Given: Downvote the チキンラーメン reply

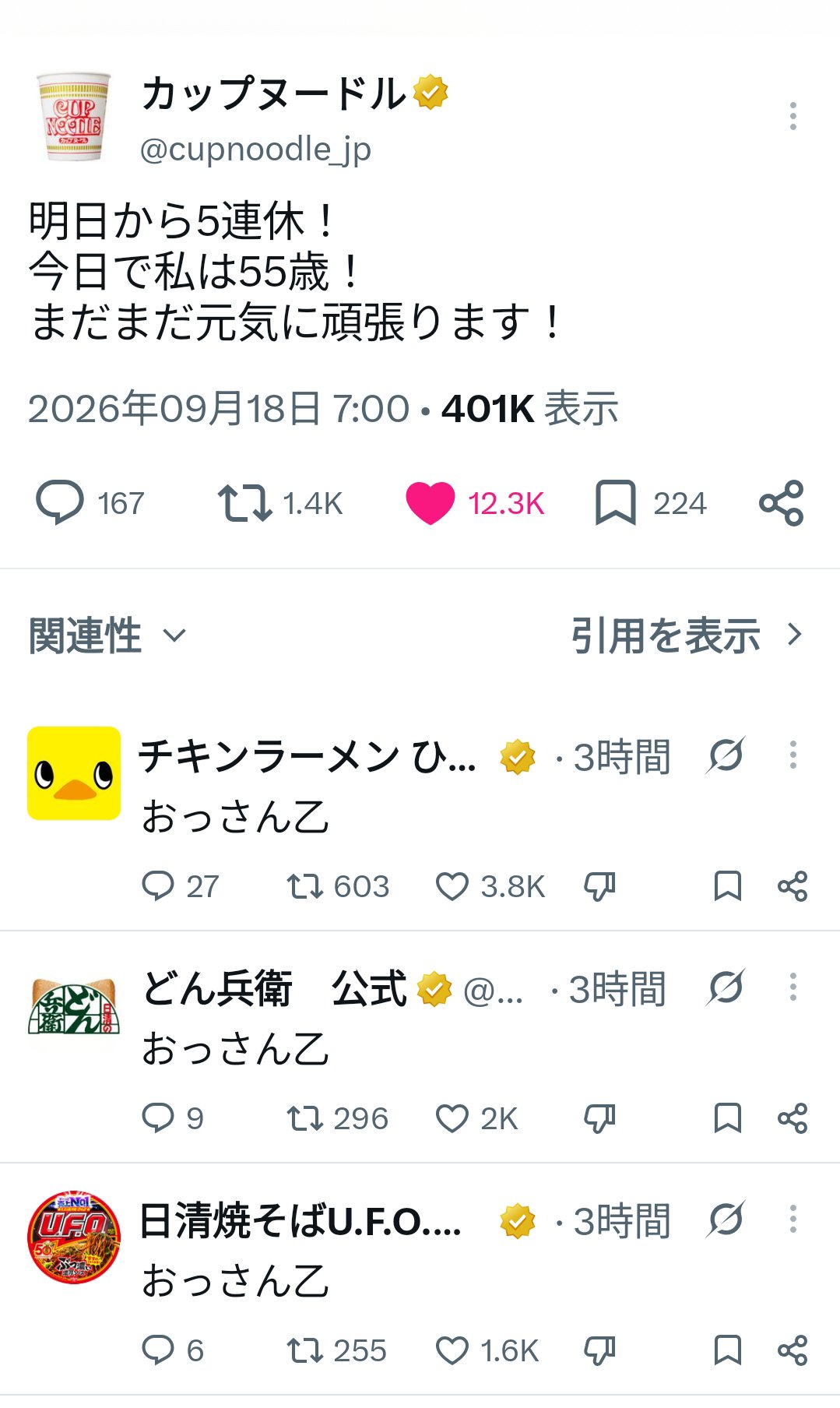Looking at the screenshot, I should point(599,886).
